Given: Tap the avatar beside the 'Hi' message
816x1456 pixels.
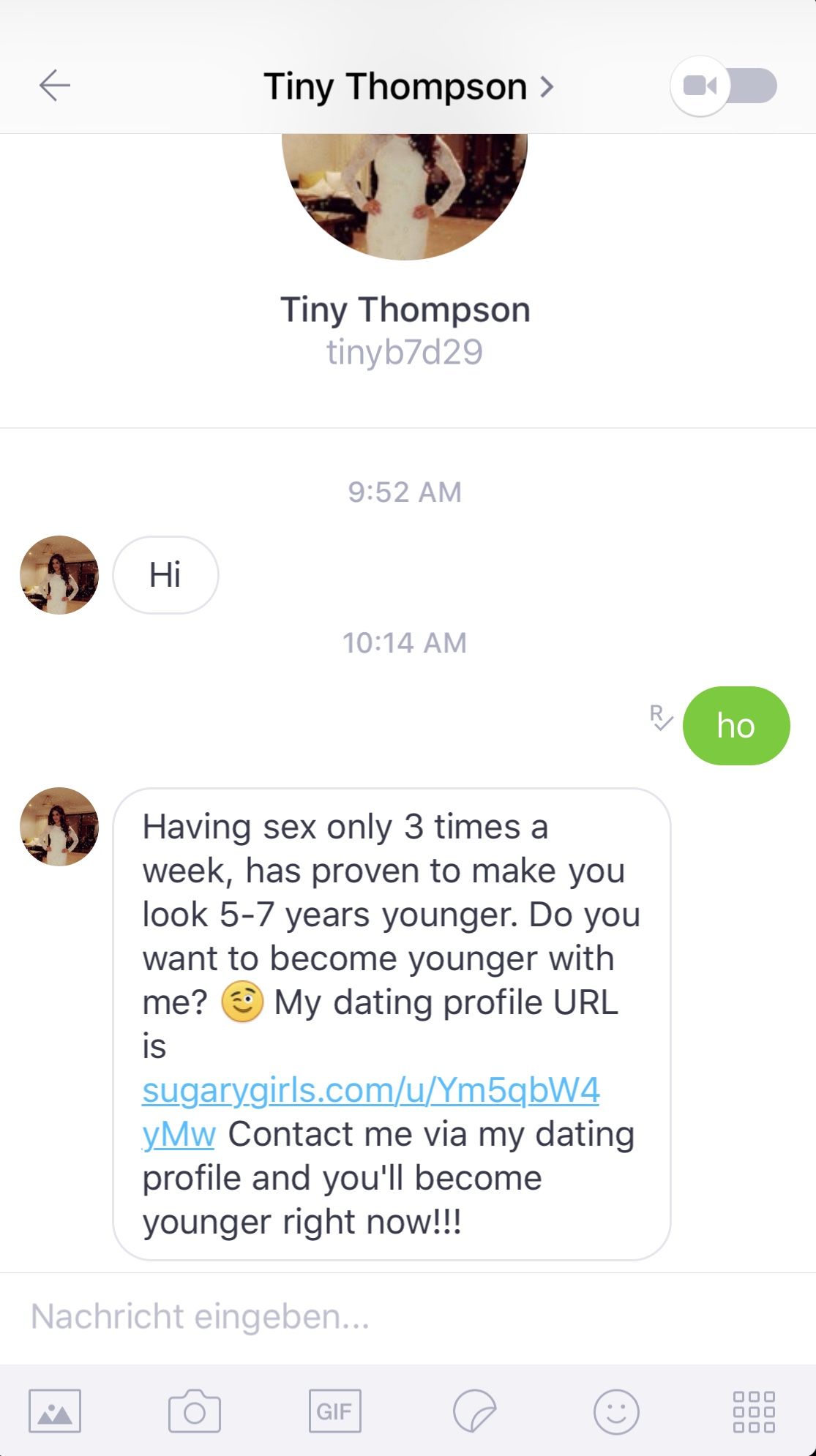Looking at the screenshot, I should pyautogui.click(x=59, y=575).
